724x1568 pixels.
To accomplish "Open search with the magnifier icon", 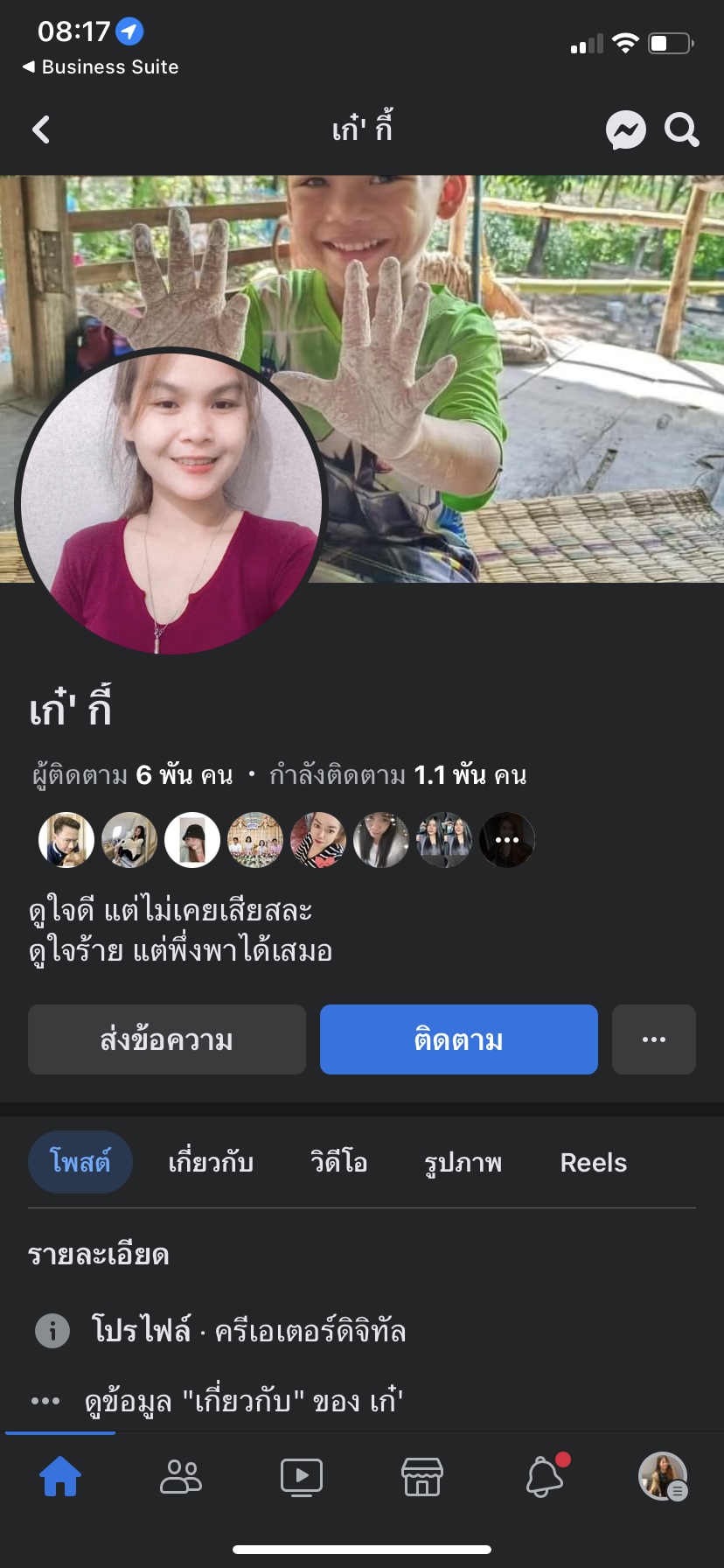I will click(x=681, y=130).
